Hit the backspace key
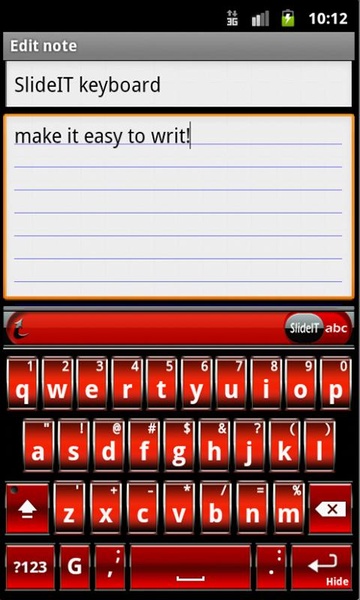360x600 pixels. pos(331,509)
